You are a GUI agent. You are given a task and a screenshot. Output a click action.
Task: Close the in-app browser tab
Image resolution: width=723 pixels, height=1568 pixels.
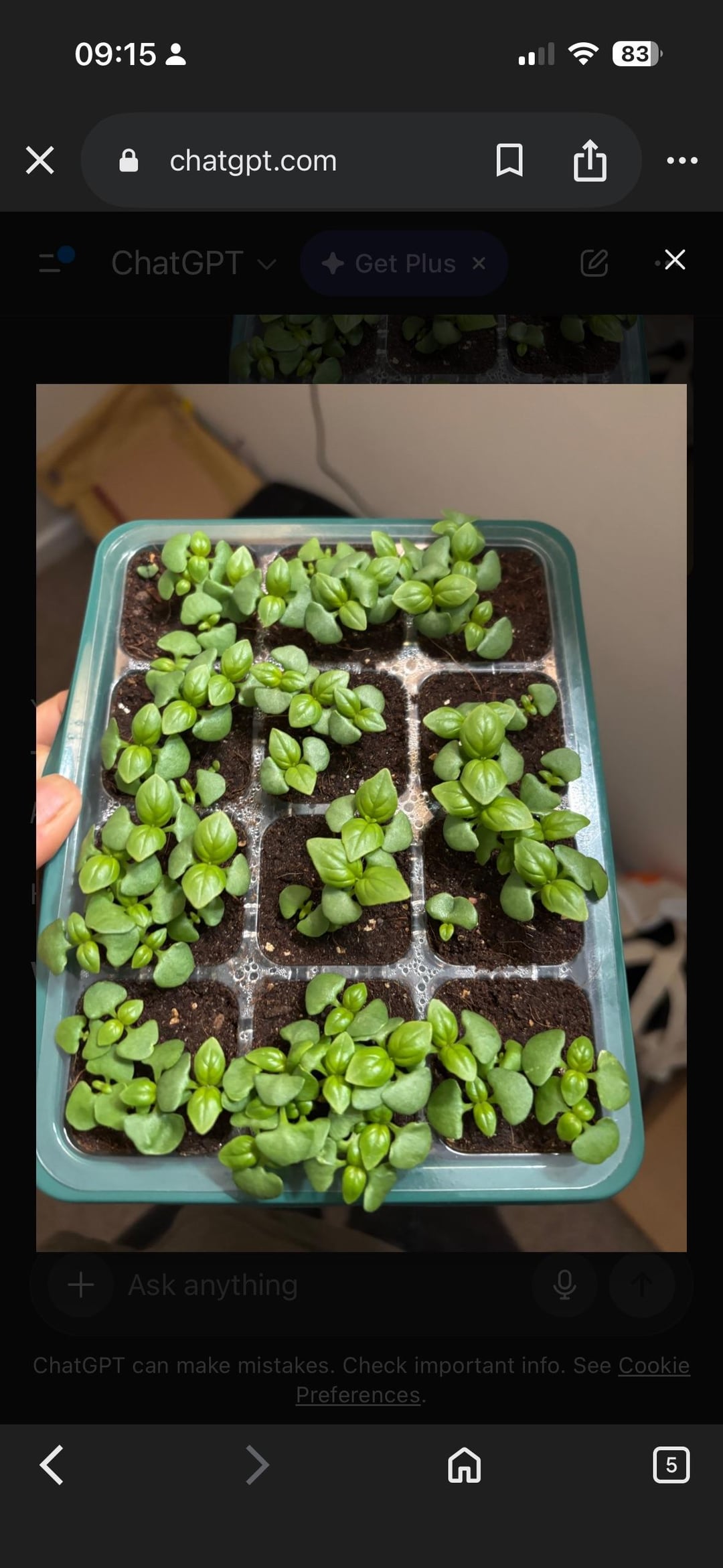pyautogui.click(x=40, y=161)
